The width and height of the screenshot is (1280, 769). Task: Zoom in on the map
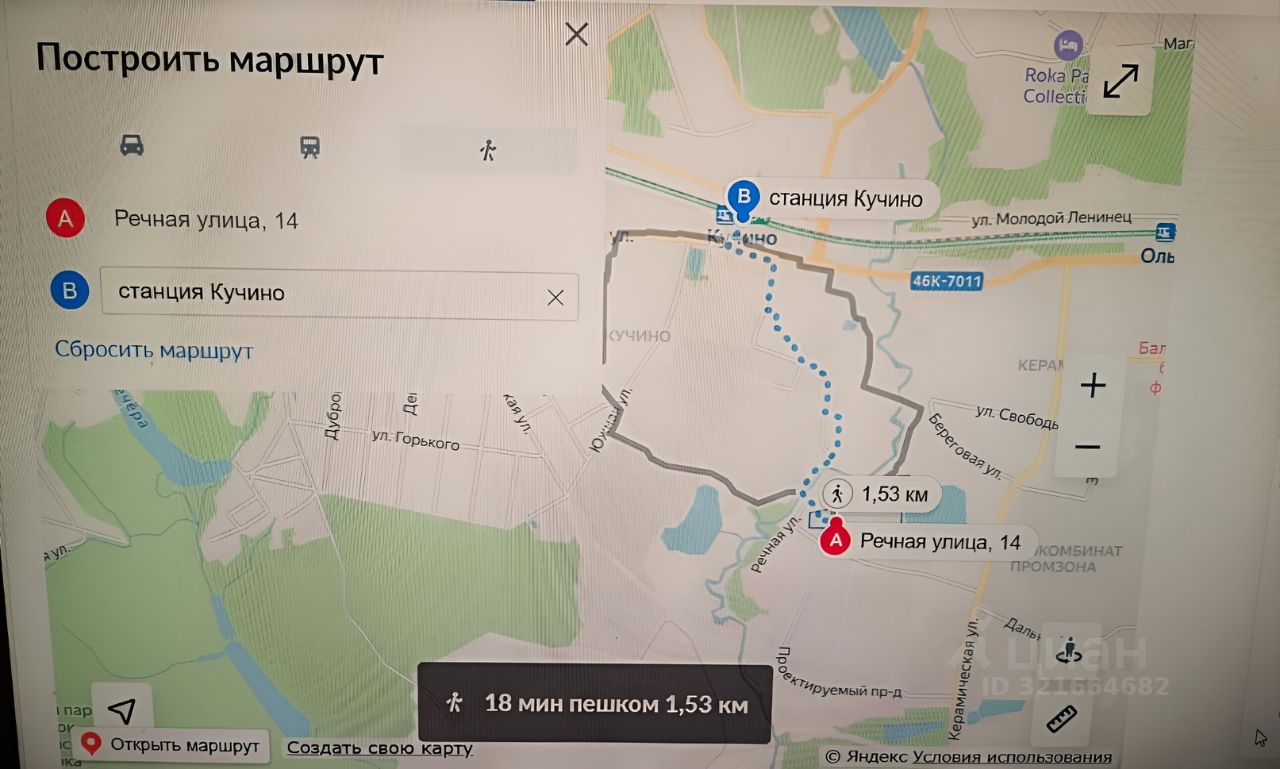point(1093,386)
